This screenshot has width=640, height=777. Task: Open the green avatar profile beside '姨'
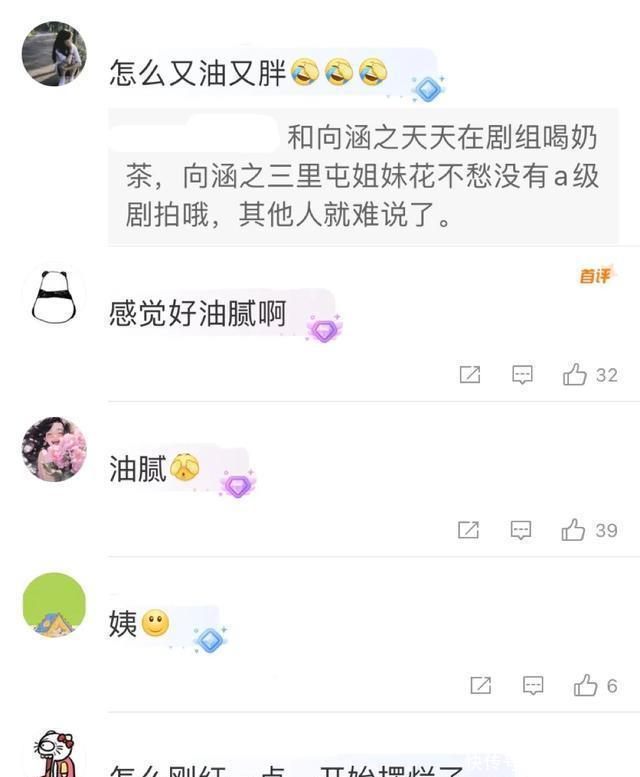(x=54, y=606)
